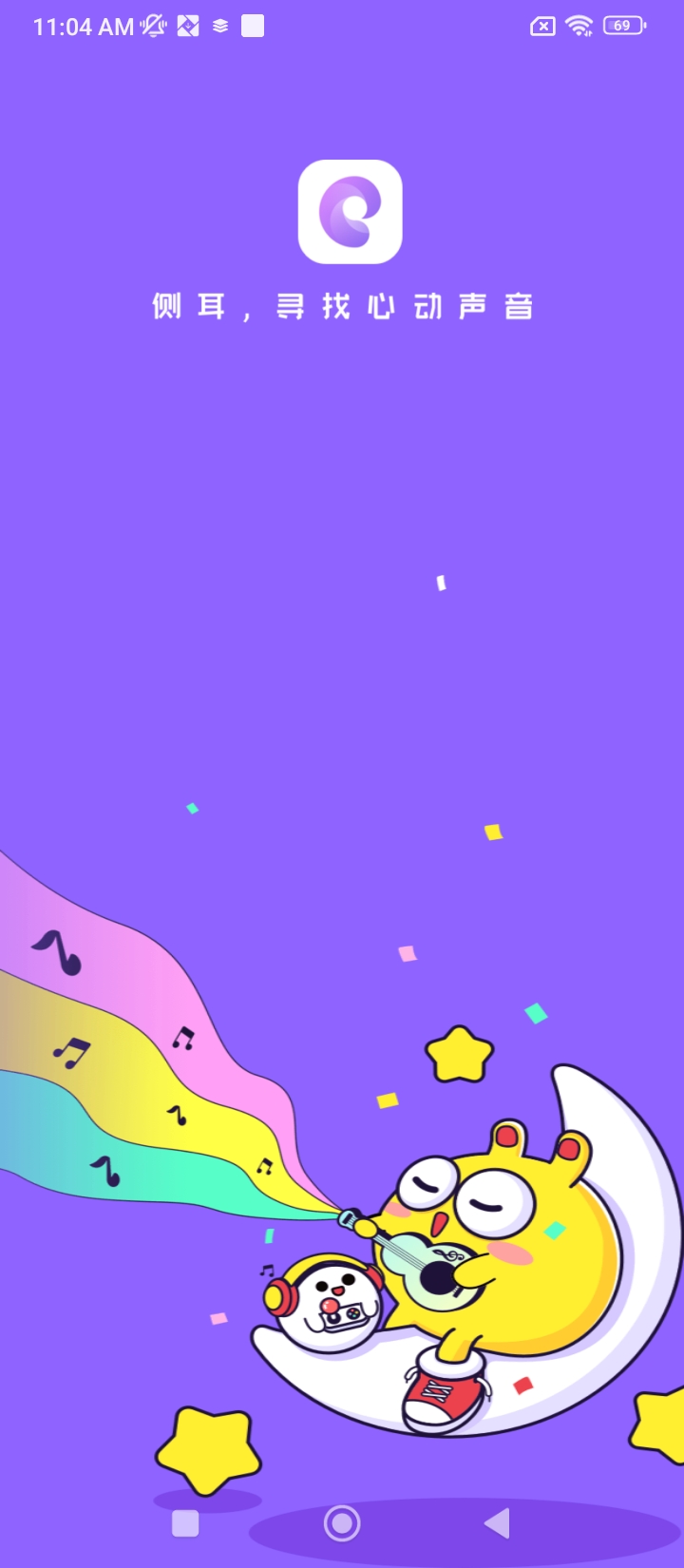Open the recent apps view
The width and height of the screenshot is (684, 1568).
[185, 1523]
